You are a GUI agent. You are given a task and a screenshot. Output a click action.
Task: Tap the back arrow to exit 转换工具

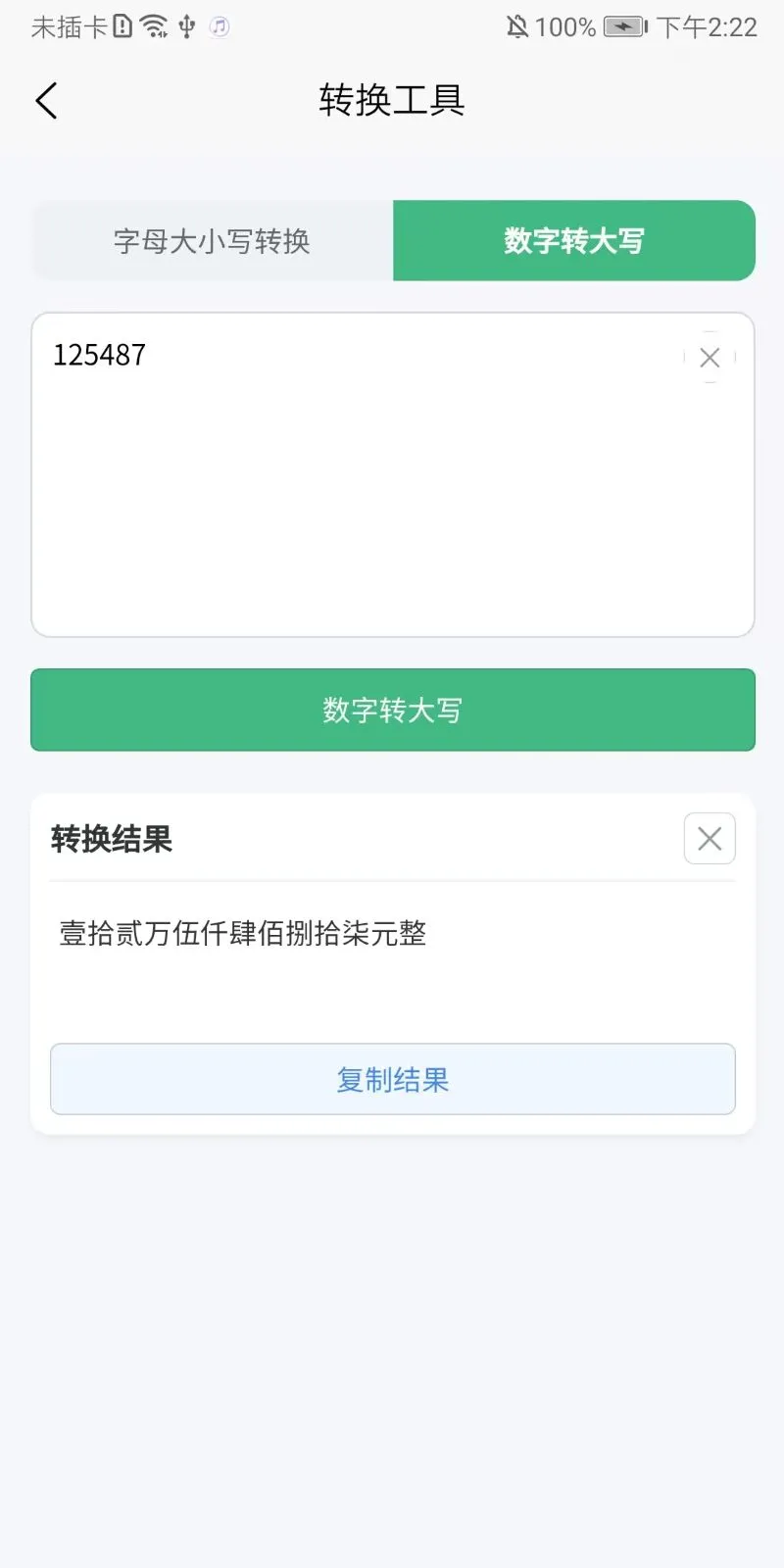click(46, 100)
